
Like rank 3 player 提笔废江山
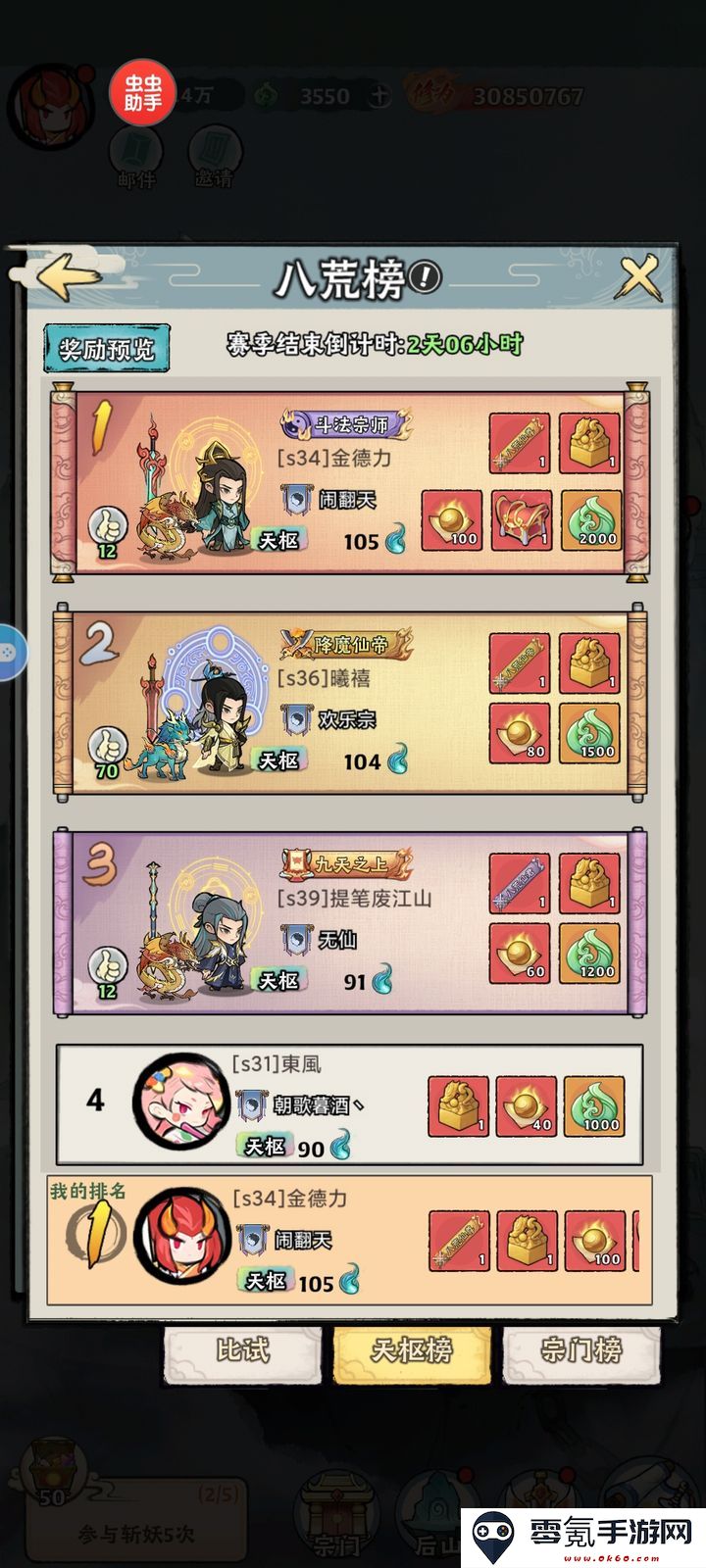click(x=108, y=969)
